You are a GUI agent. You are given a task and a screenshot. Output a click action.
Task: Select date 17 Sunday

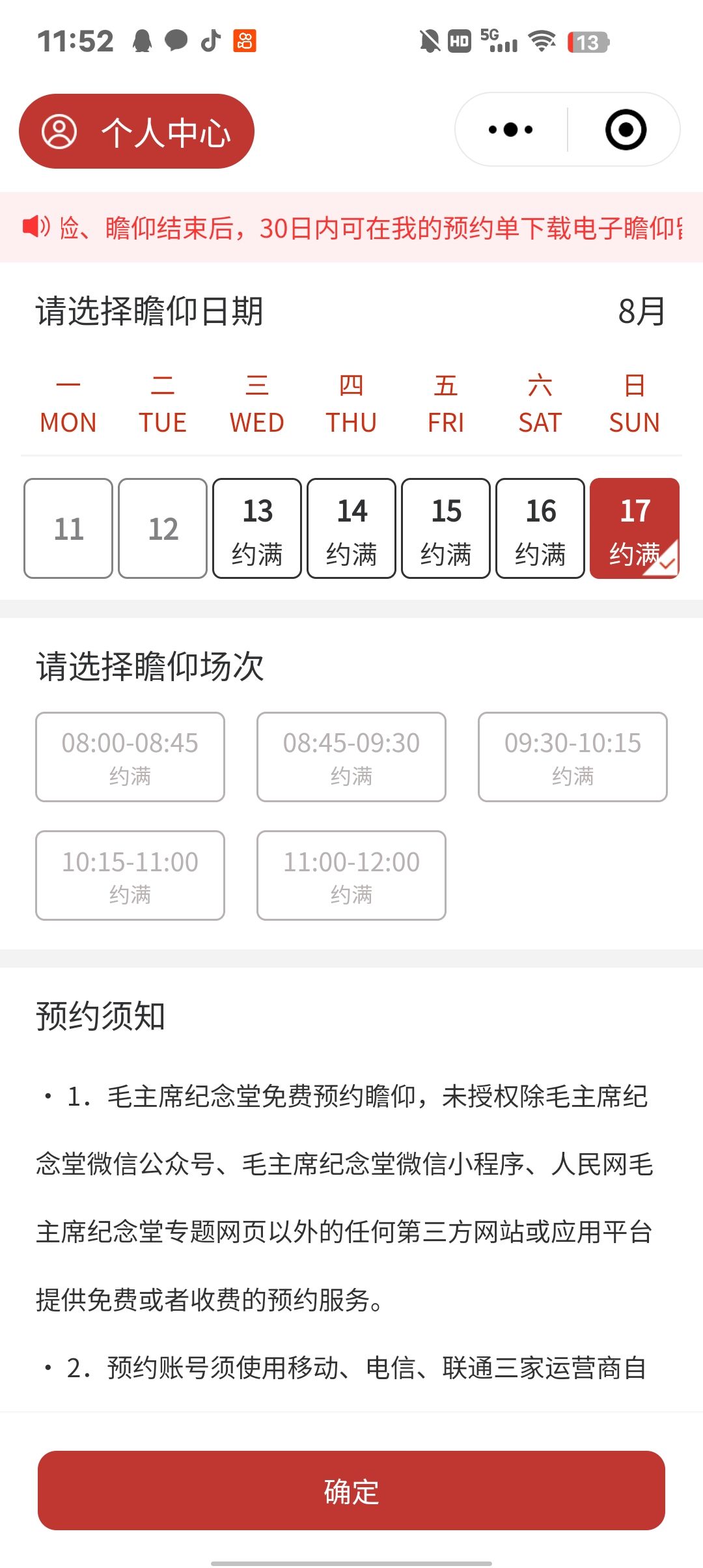[635, 528]
